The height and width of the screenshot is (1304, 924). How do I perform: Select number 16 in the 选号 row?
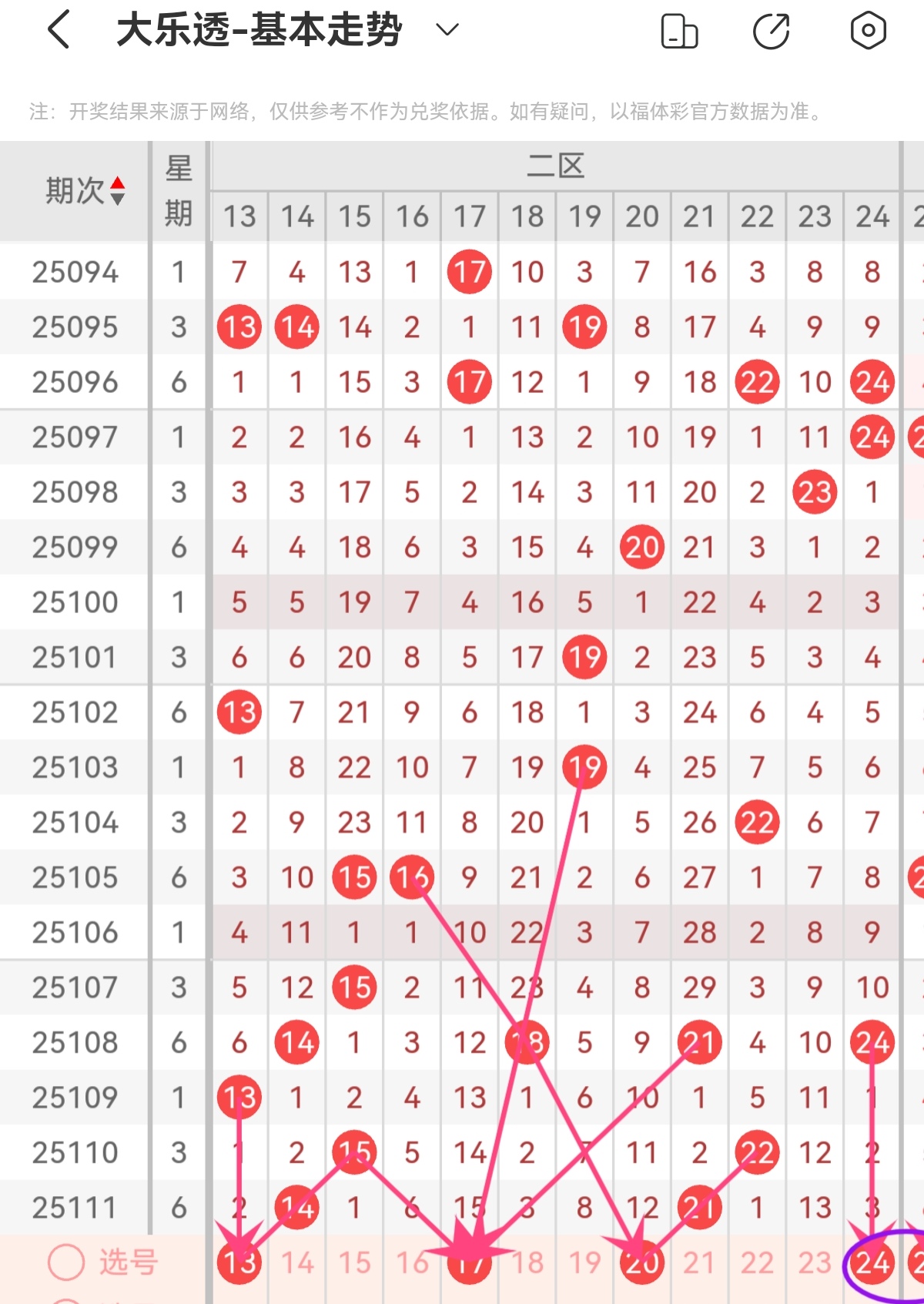[412, 1263]
